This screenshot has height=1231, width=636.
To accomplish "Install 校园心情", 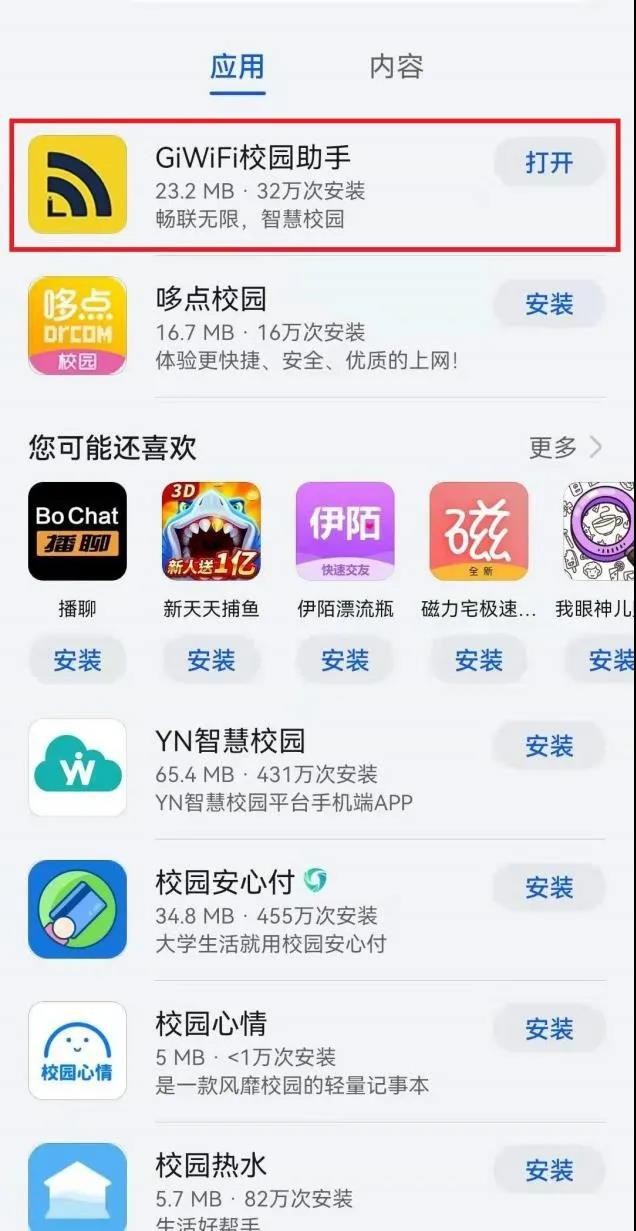I will coord(549,1029).
